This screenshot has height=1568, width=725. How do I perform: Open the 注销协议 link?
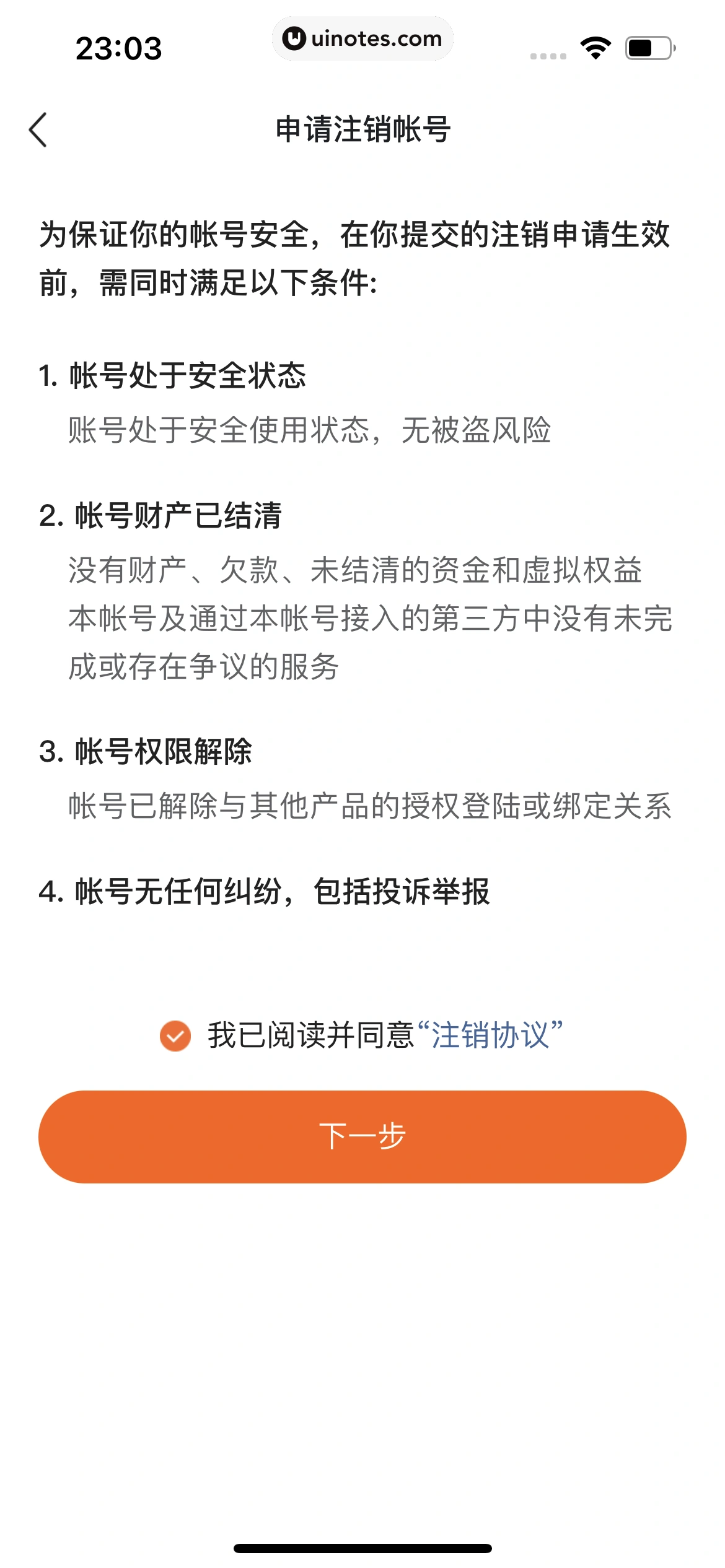point(490,1035)
